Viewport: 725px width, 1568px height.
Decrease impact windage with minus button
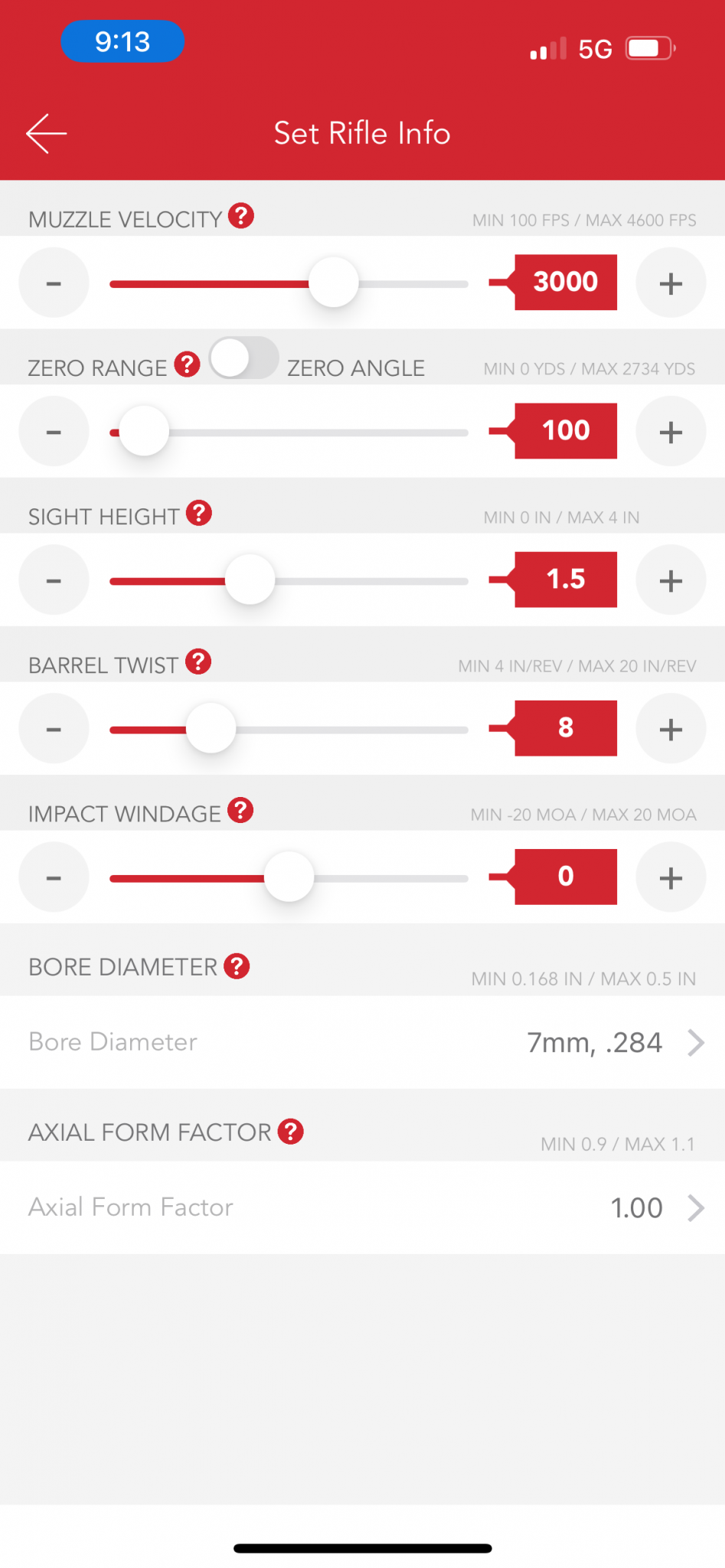[x=54, y=877]
